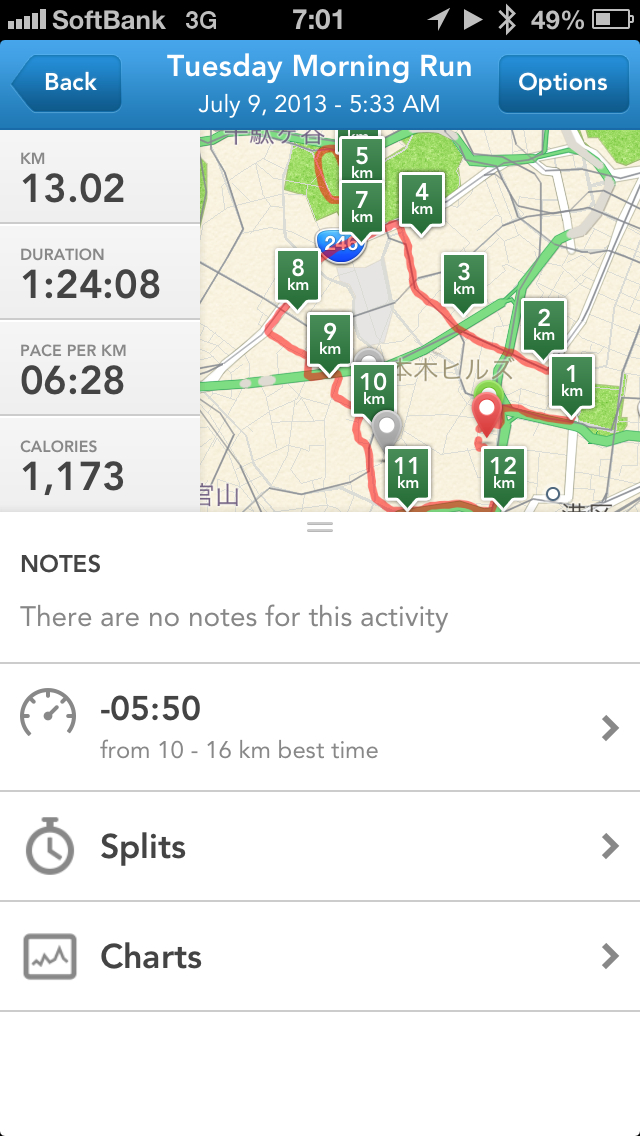Open the route map of the run
This screenshot has height=1136, width=640.
(x=420, y=320)
